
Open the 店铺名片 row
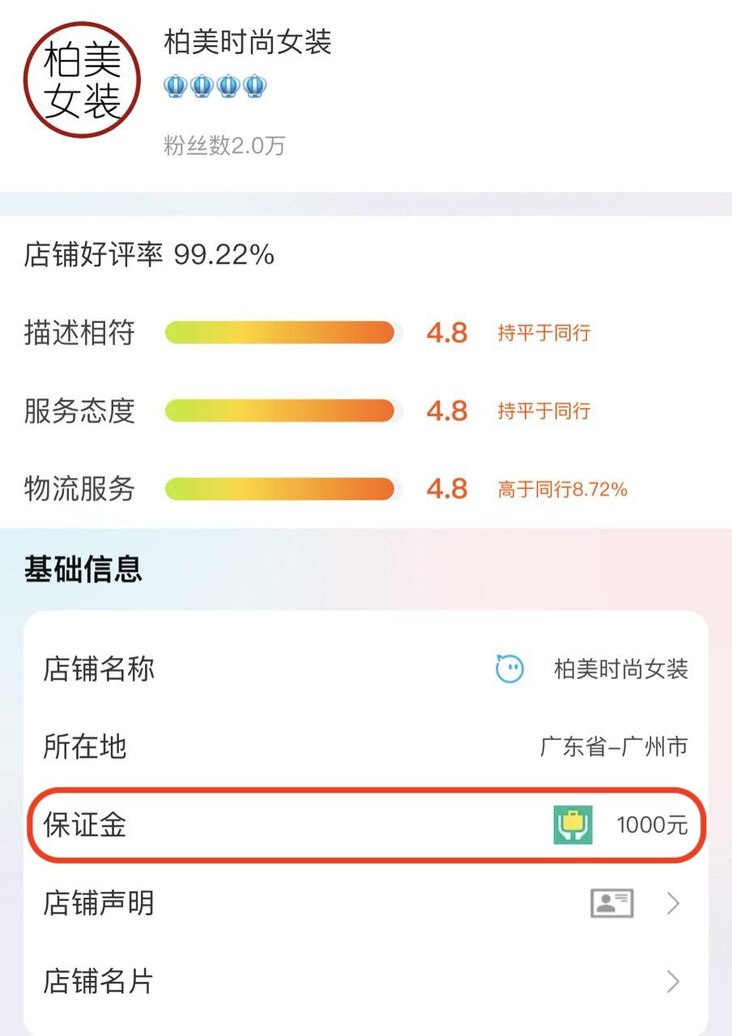tap(366, 981)
